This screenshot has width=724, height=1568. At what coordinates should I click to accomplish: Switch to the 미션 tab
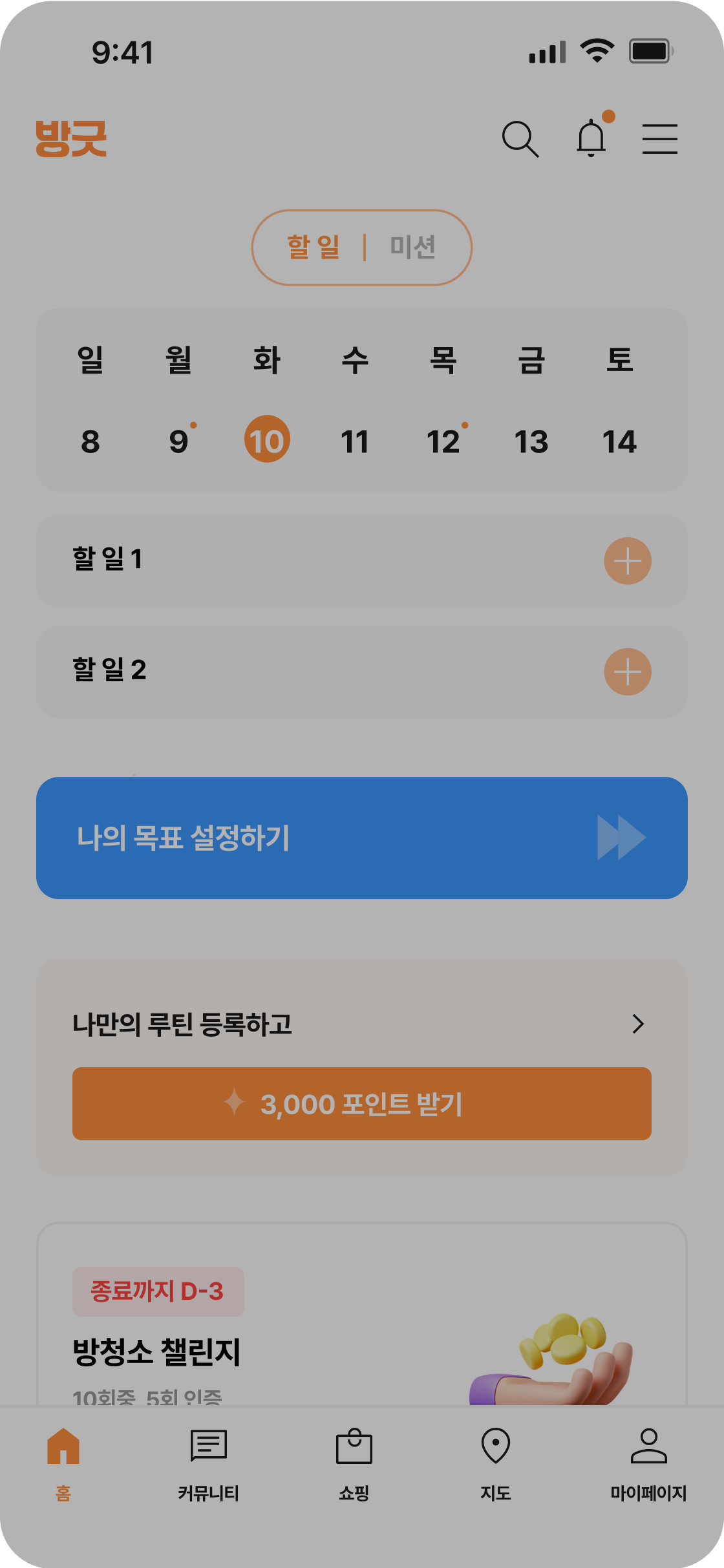tap(412, 248)
